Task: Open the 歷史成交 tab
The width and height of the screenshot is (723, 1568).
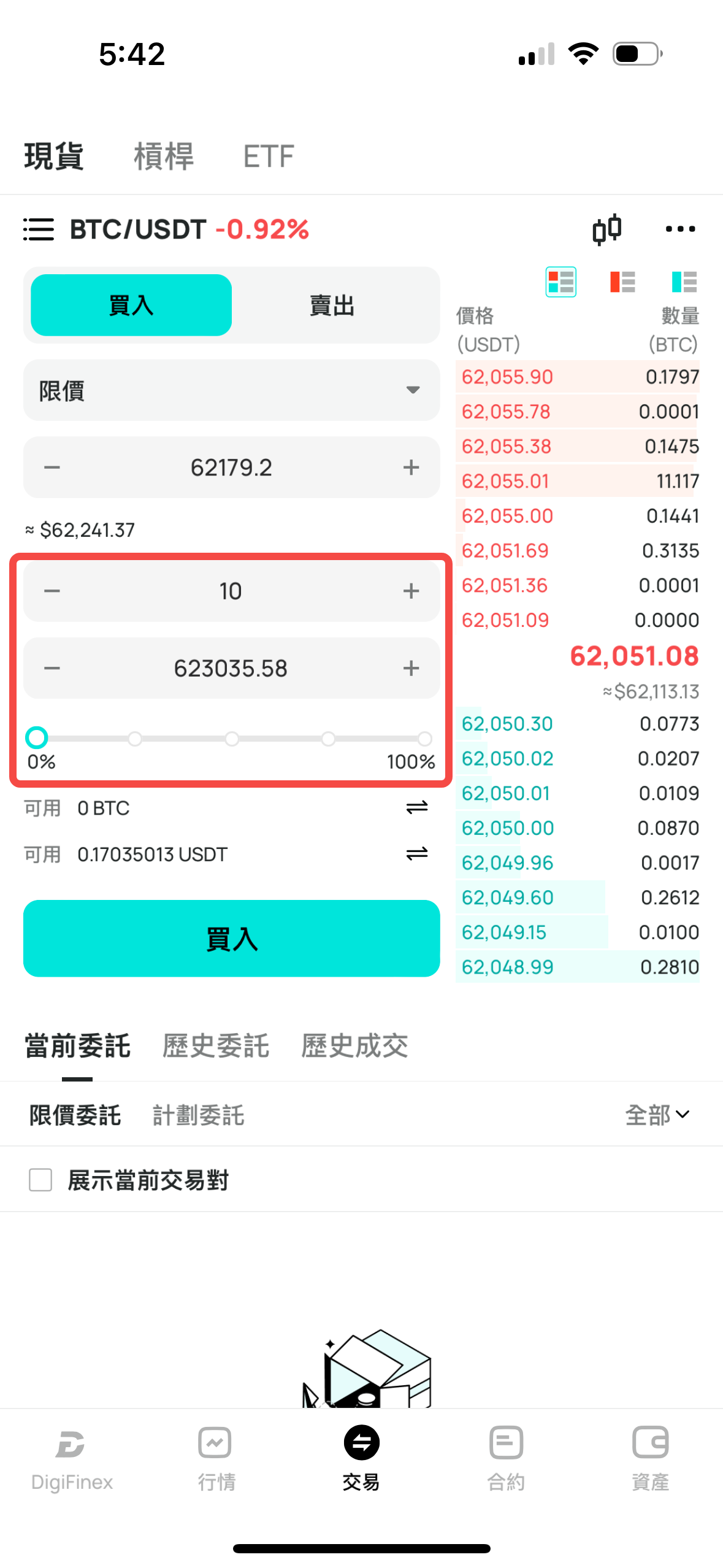Action: click(354, 1045)
